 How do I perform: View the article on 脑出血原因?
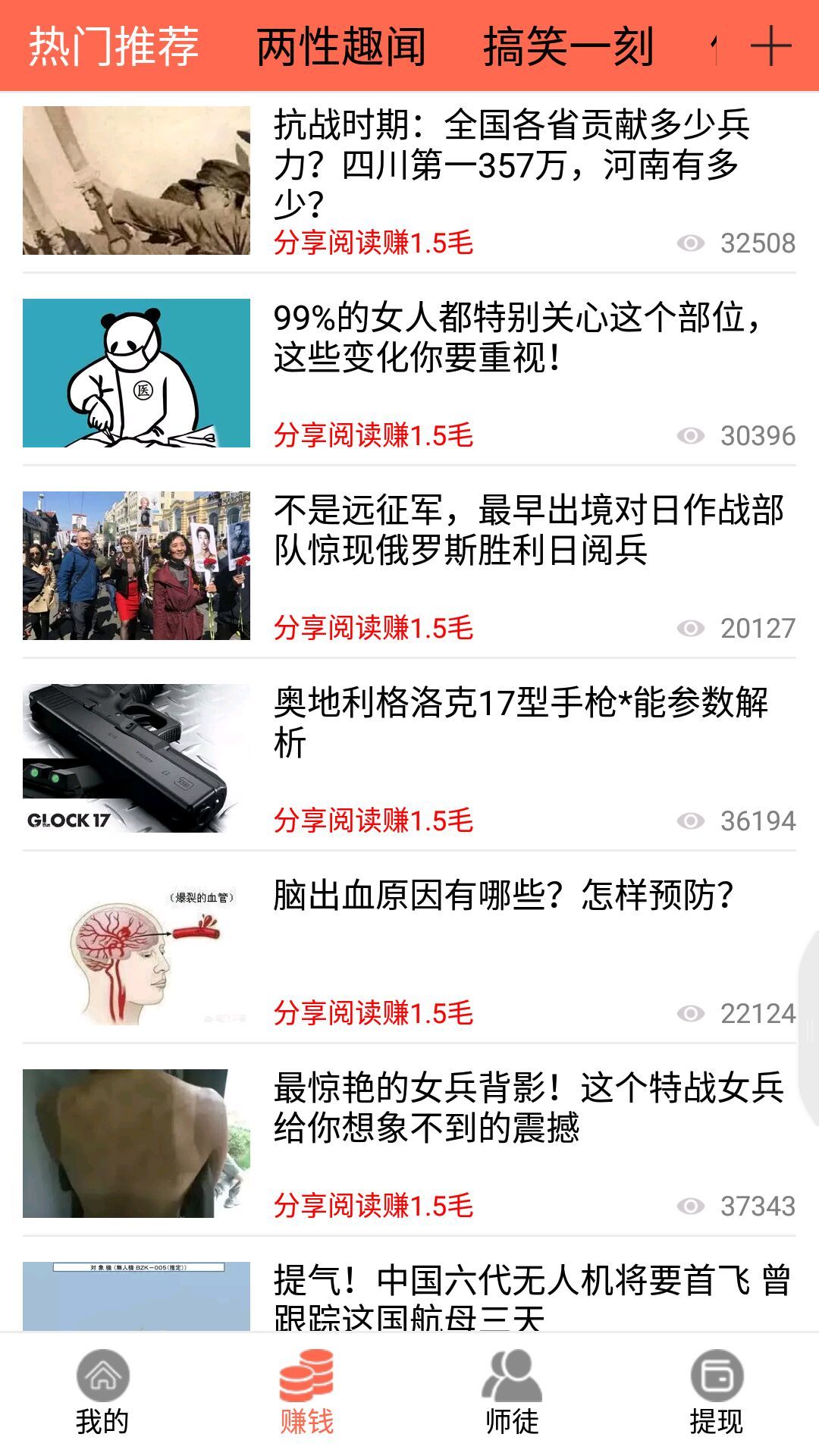pos(503,896)
